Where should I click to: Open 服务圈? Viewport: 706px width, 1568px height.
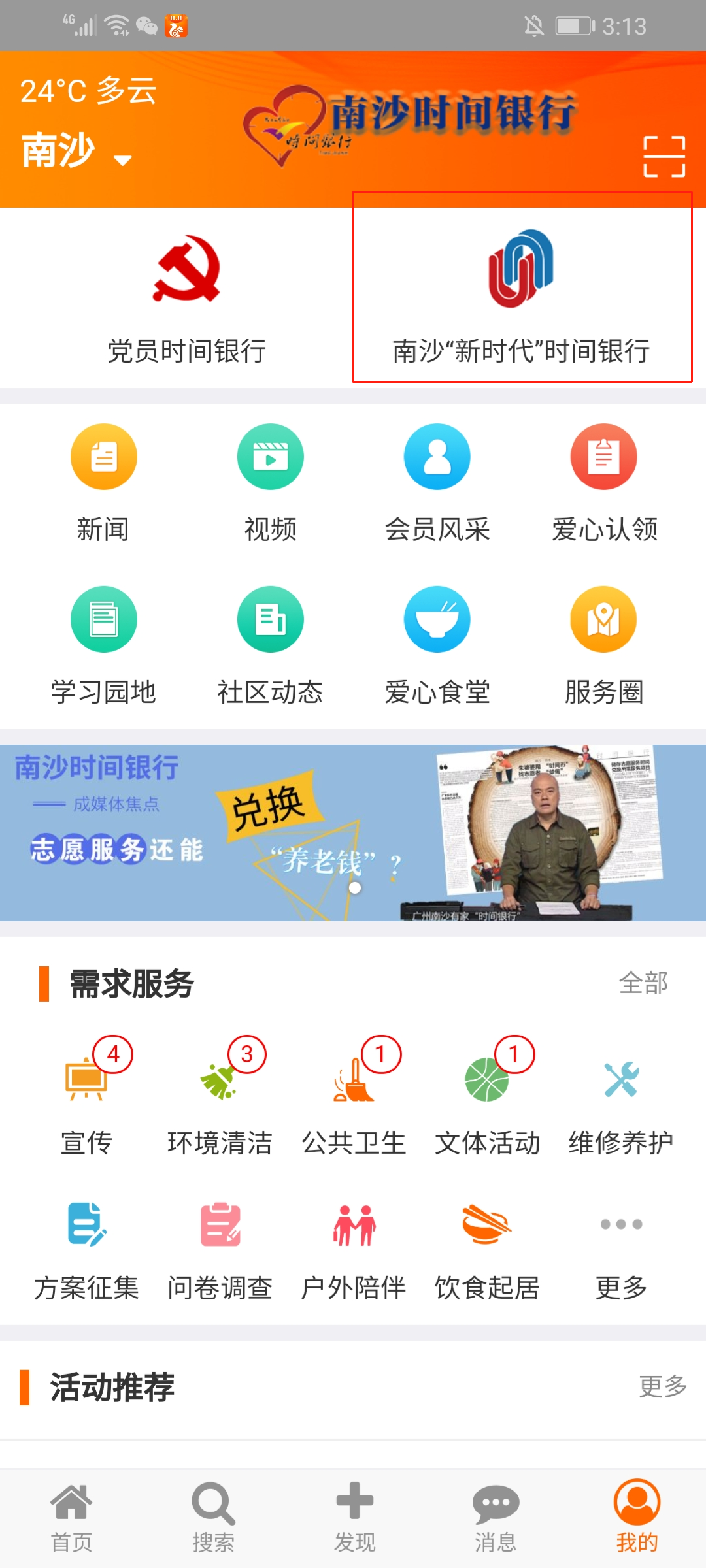(x=604, y=645)
